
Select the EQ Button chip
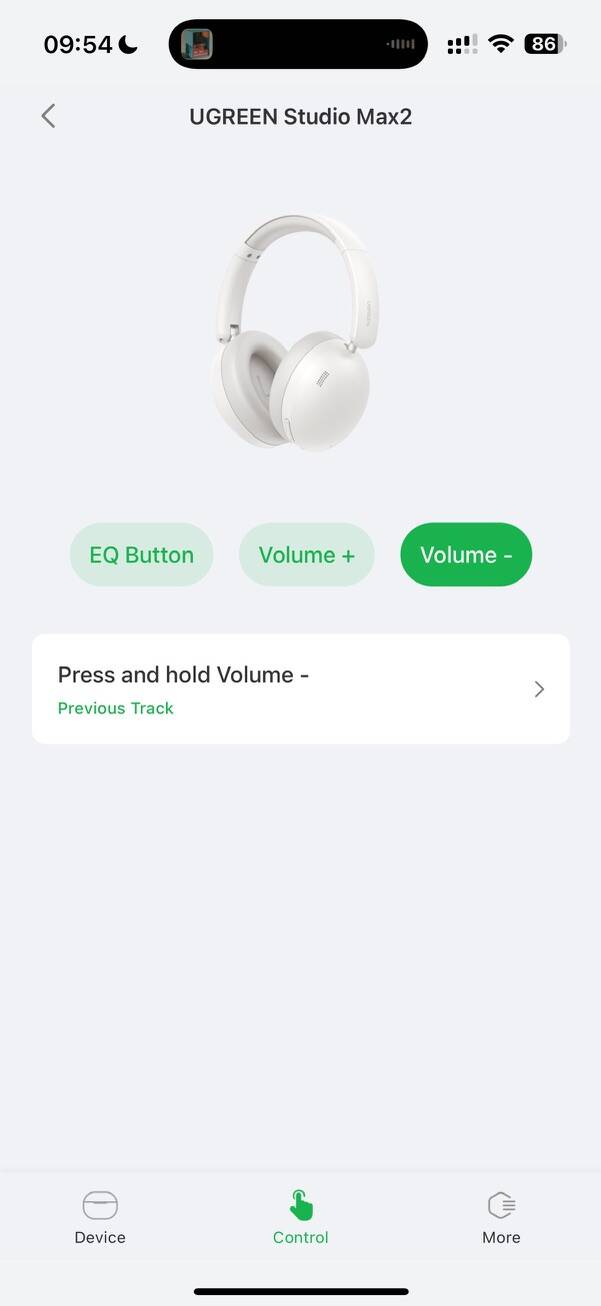(x=141, y=555)
